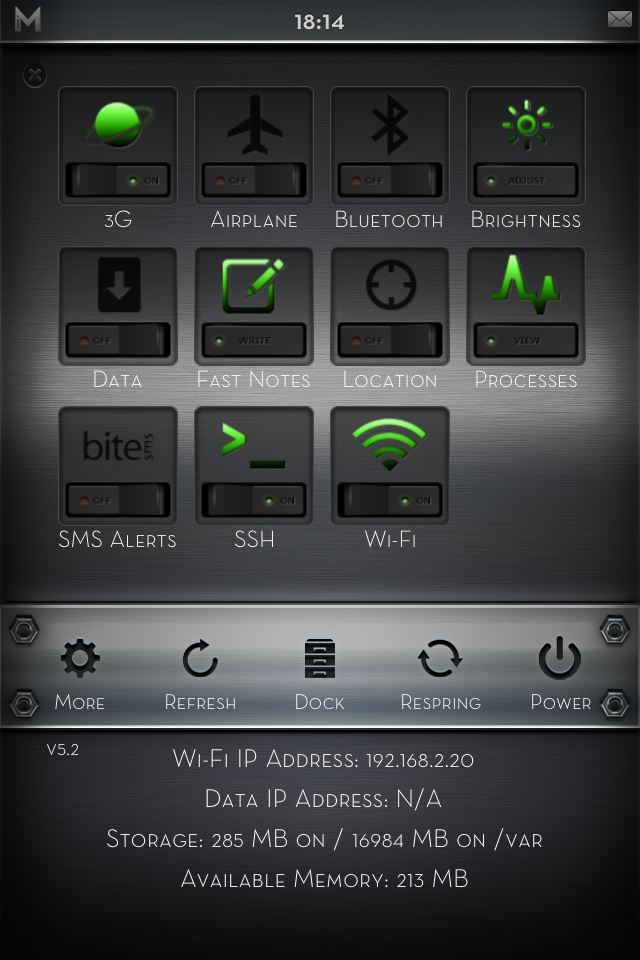Screen dimensions: 640x960
Task: Switch on the Data toggle
Action: [118, 340]
